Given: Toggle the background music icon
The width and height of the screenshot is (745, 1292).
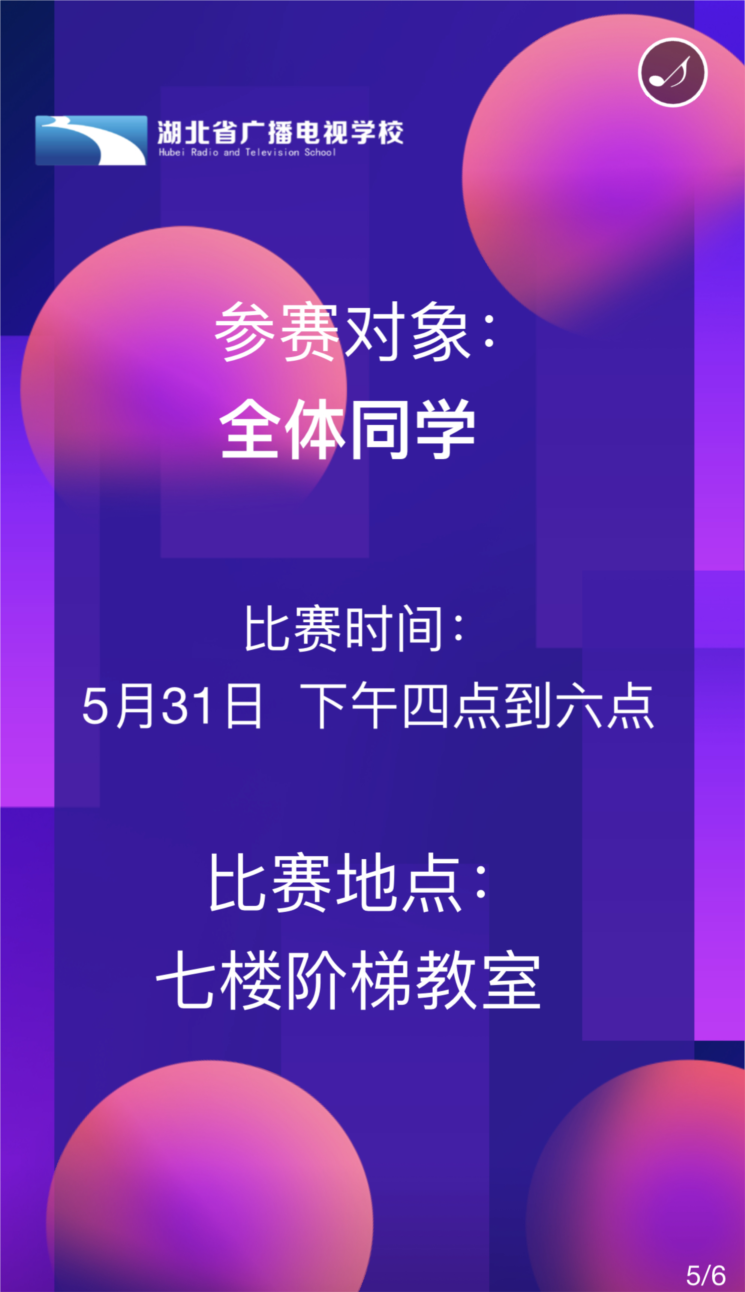Looking at the screenshot, I should [x=672, y=72].
